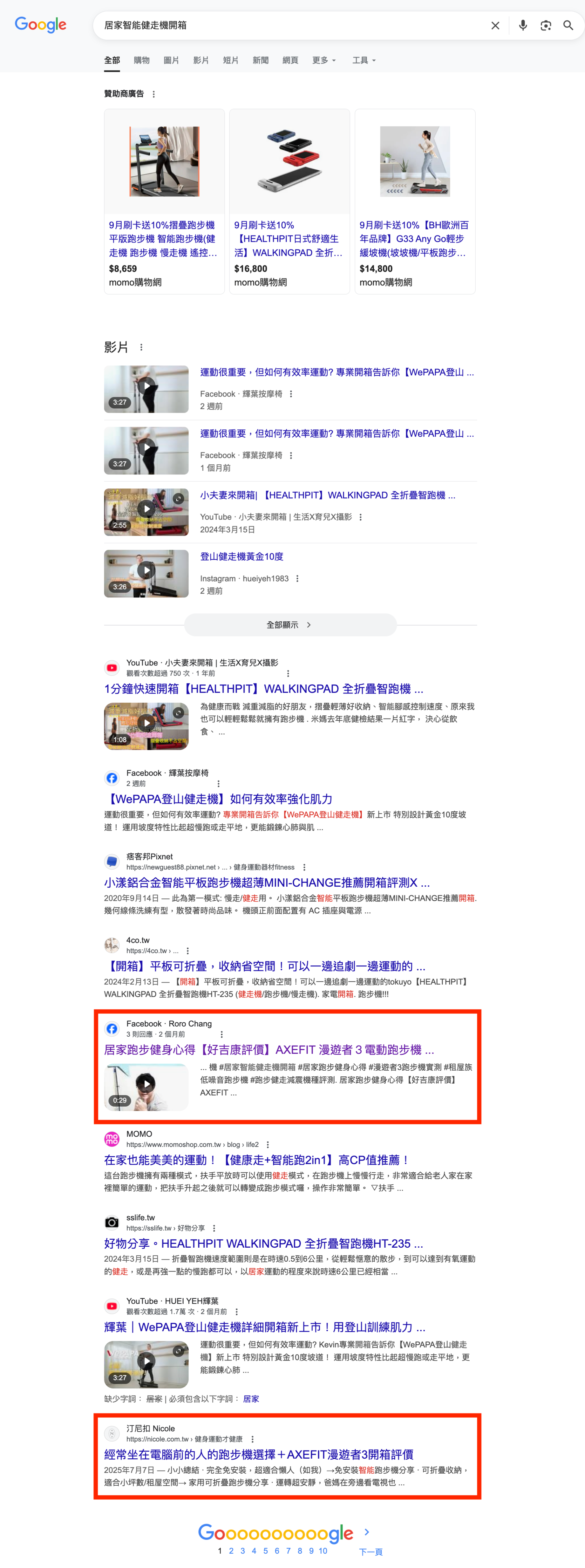Open Google Lens image search
This screenshot has height=1568, width=585.
coord(545,25)
